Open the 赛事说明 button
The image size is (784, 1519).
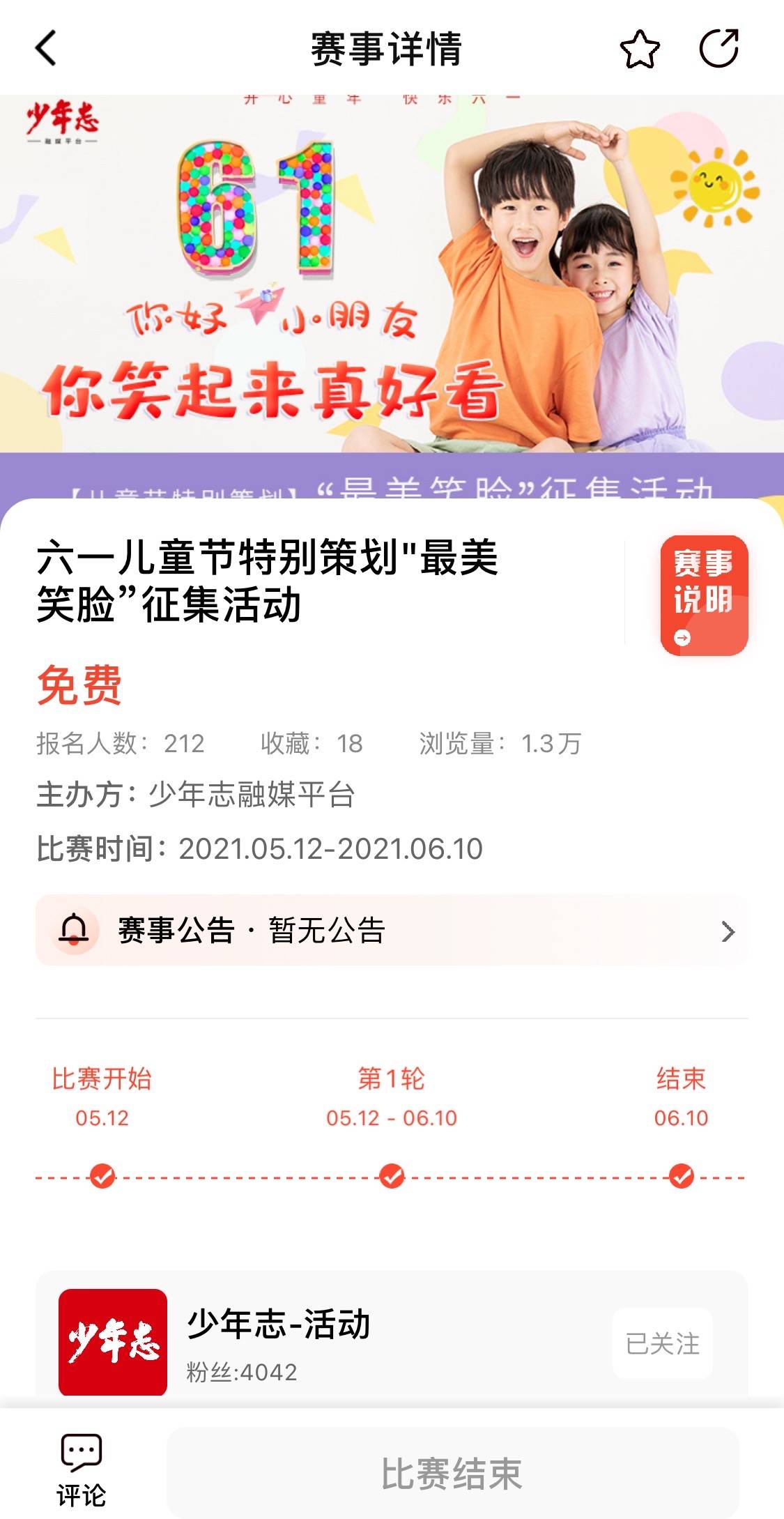[704, 595]
